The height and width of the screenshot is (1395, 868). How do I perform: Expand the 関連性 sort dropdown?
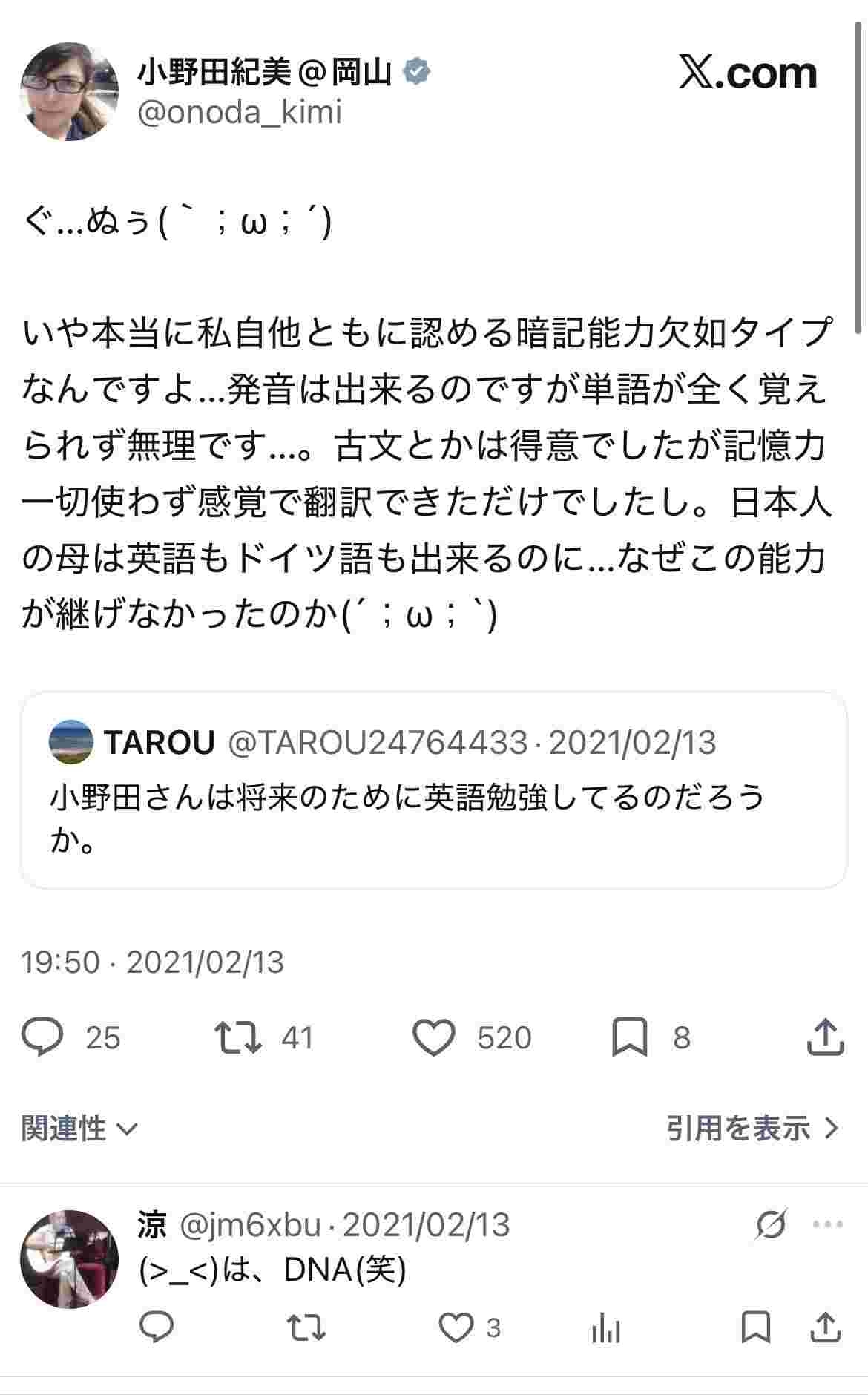(x=79, y=1129)
